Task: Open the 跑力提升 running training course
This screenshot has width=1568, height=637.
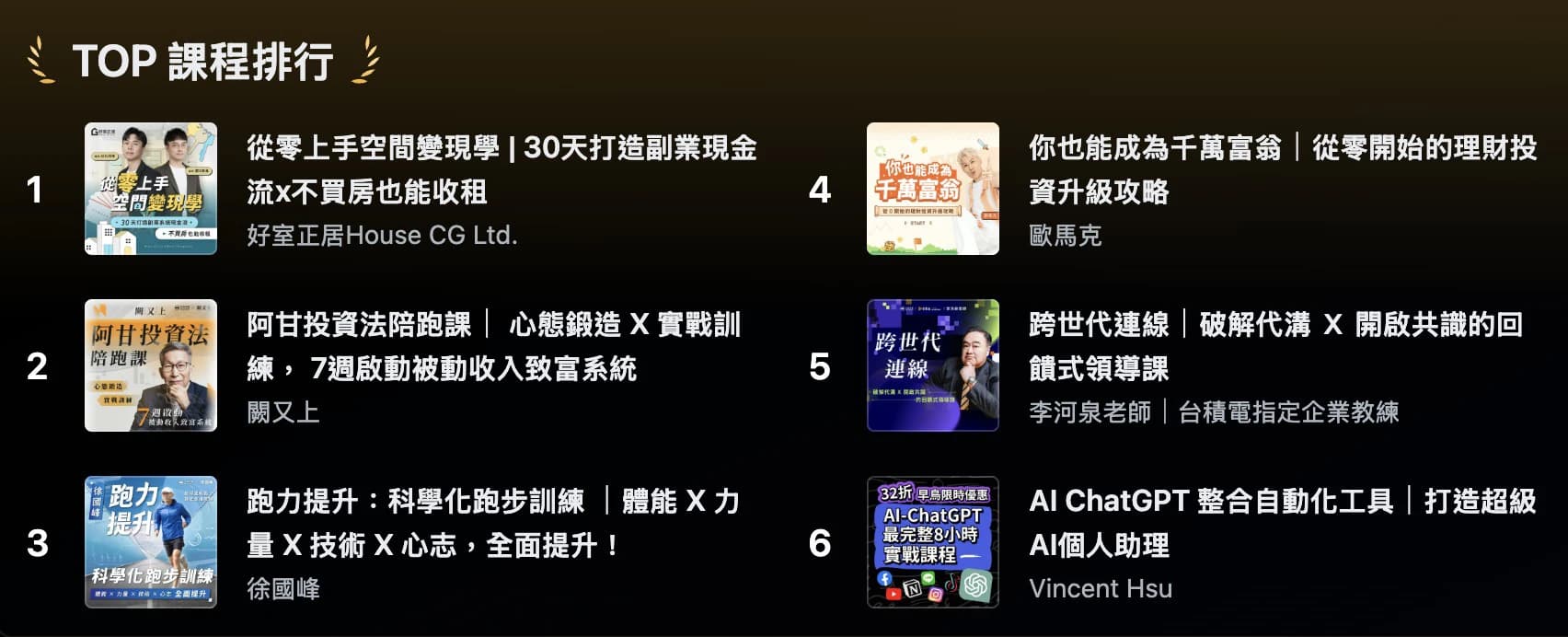Action: click(493, 523)
